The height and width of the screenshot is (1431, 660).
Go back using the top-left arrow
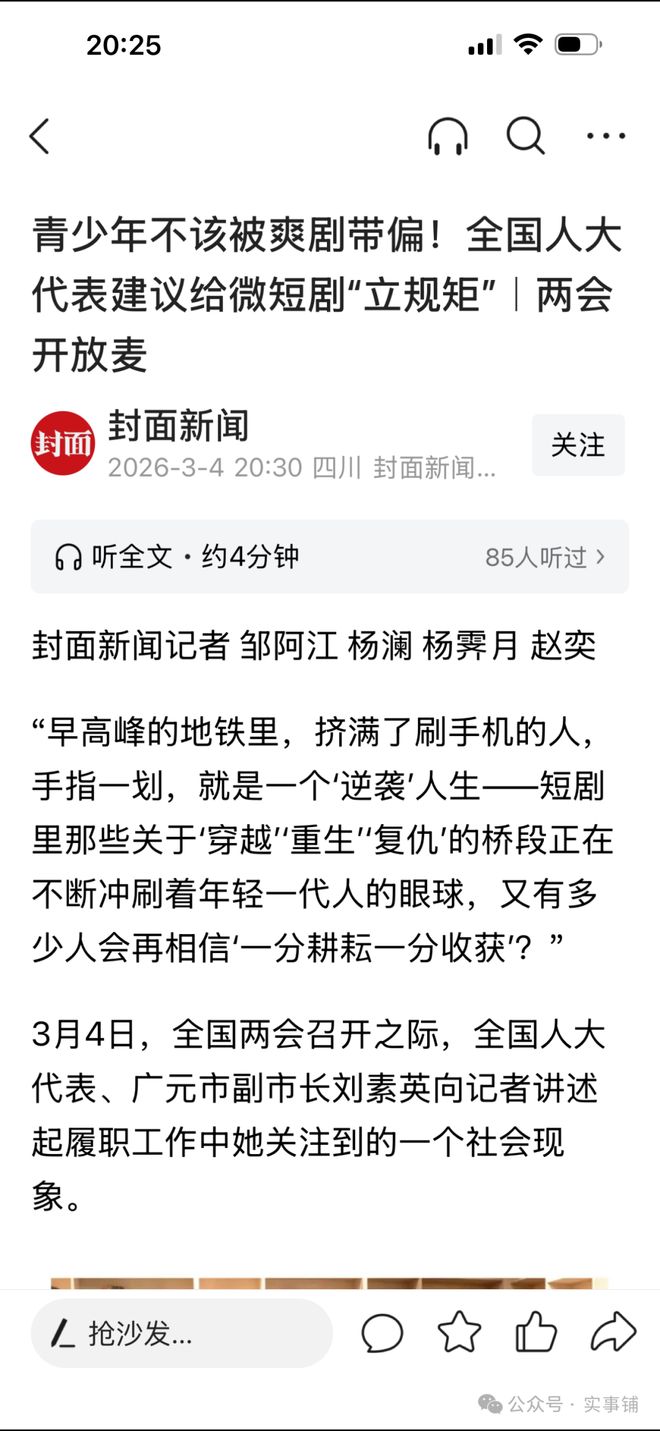click(40, 136)
